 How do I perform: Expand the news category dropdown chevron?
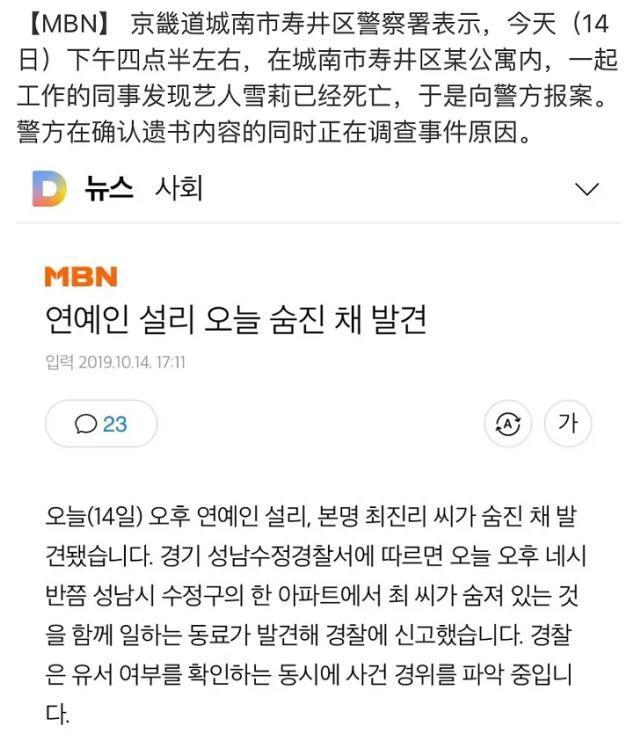pos(587,189)
